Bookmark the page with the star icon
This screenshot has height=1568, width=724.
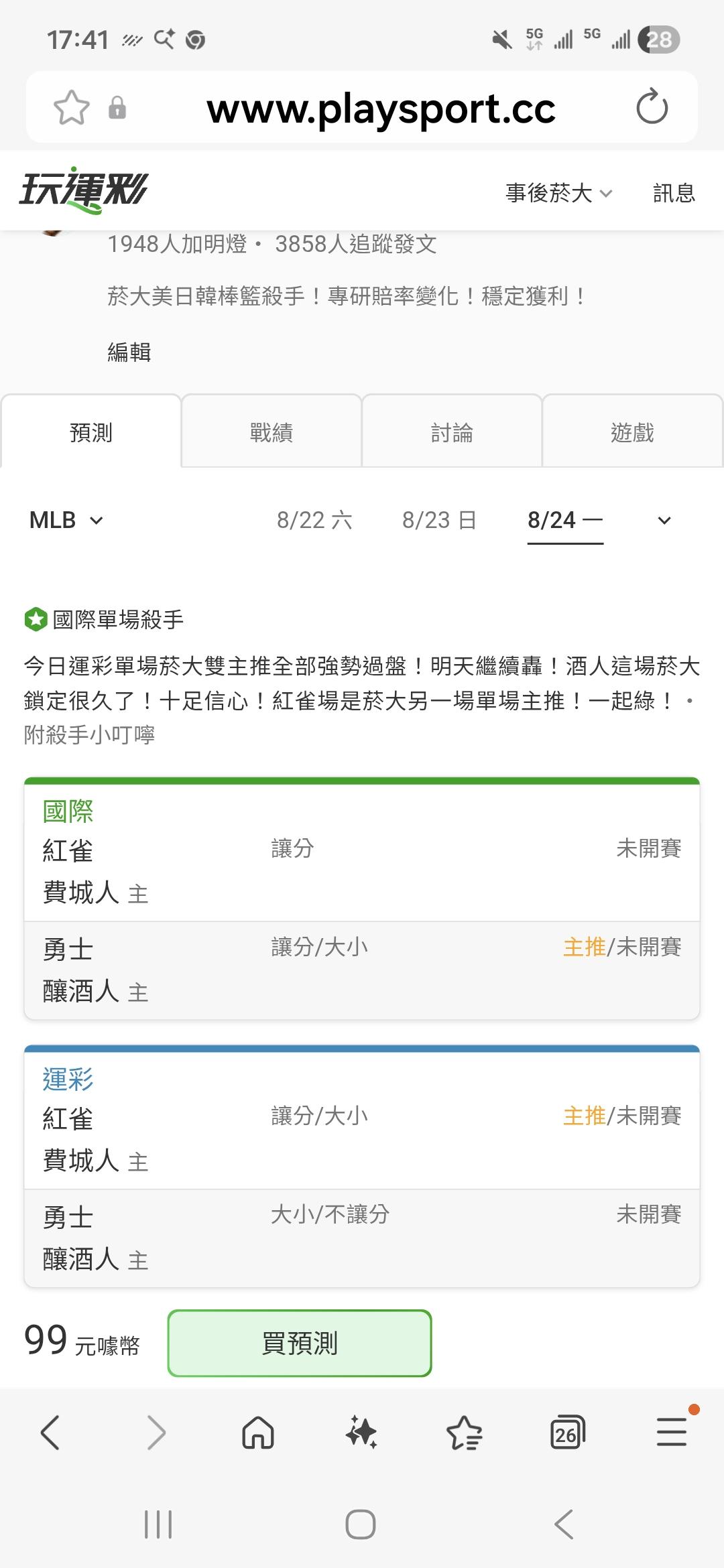[x=72, y=107]
